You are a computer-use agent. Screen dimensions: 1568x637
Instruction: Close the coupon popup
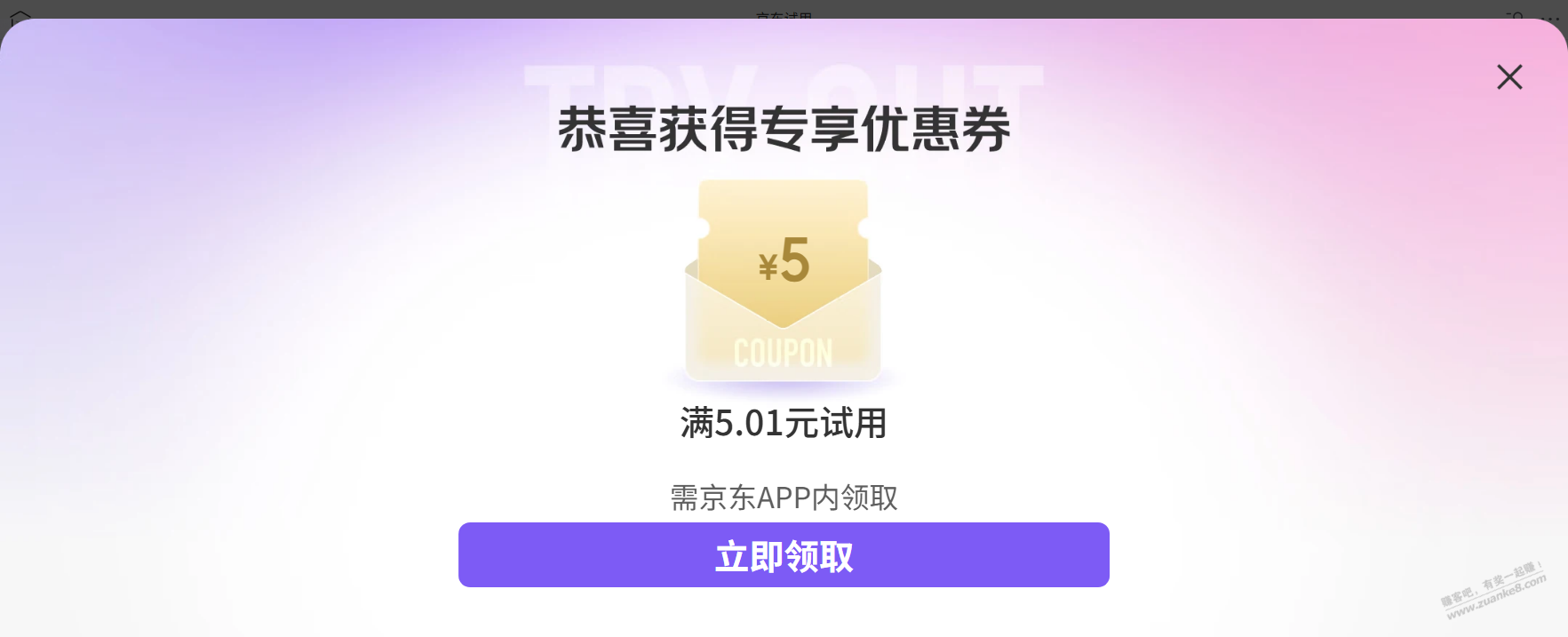(1508, 77)
